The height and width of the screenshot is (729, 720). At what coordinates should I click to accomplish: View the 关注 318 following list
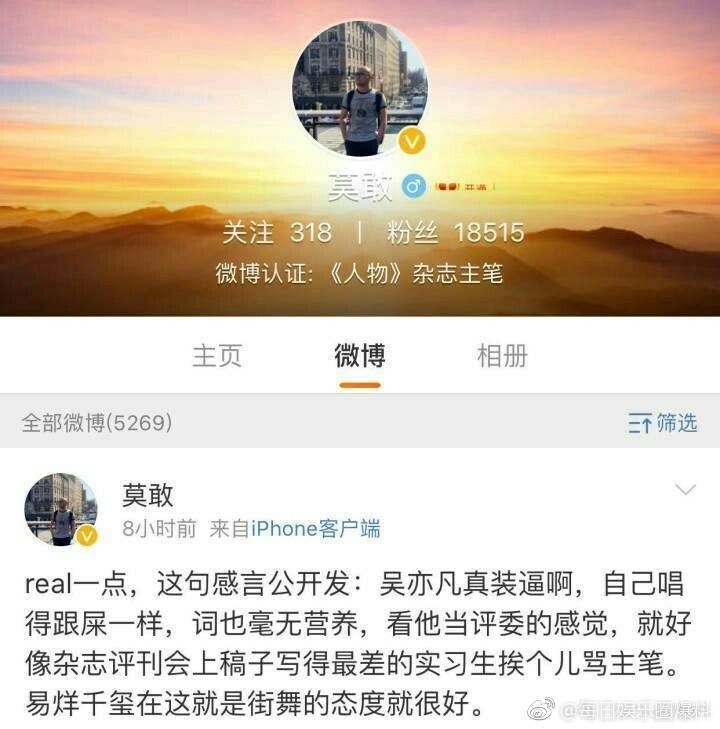277,233
